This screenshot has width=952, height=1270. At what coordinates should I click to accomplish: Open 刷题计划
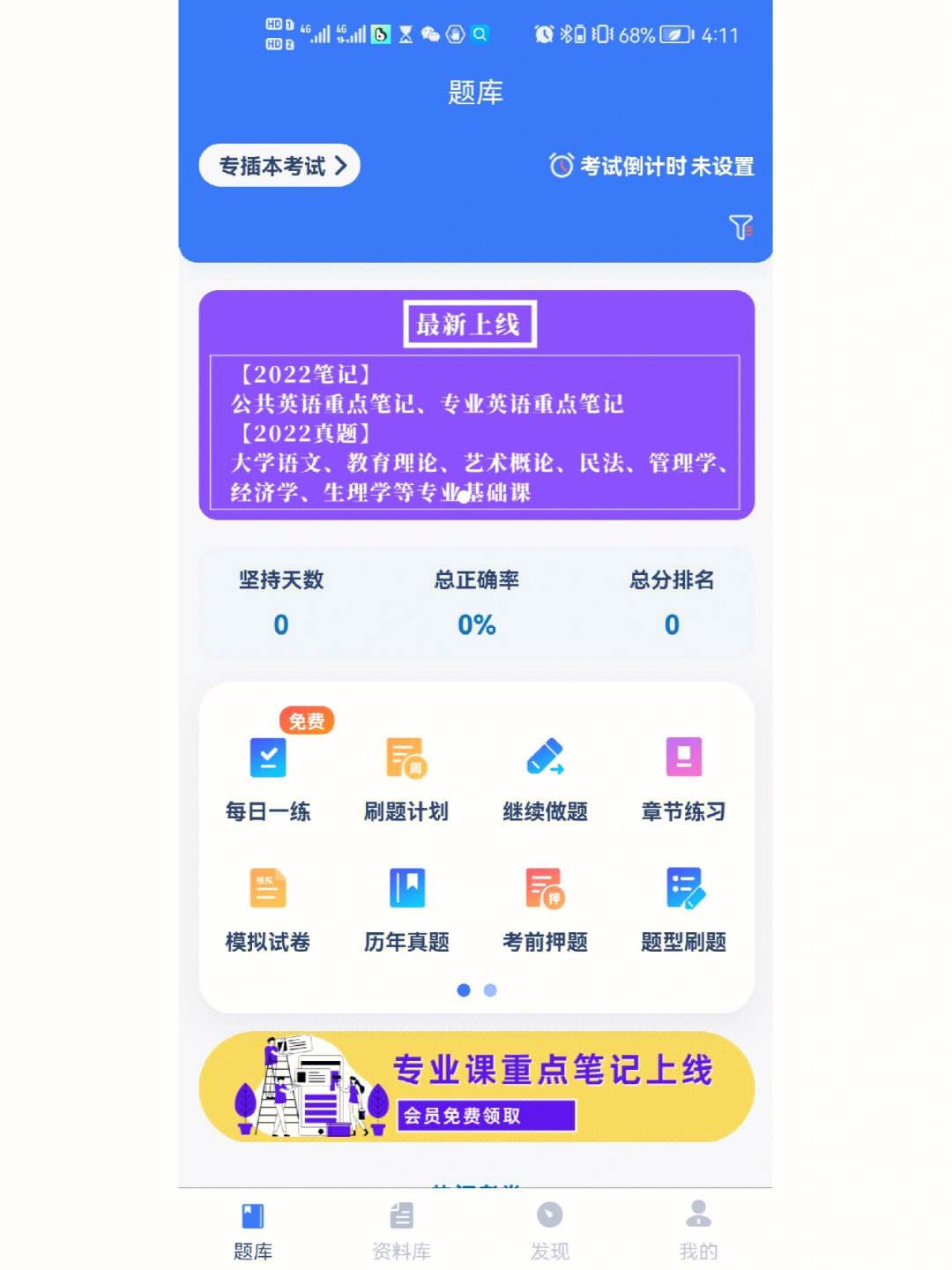(406, 778)
